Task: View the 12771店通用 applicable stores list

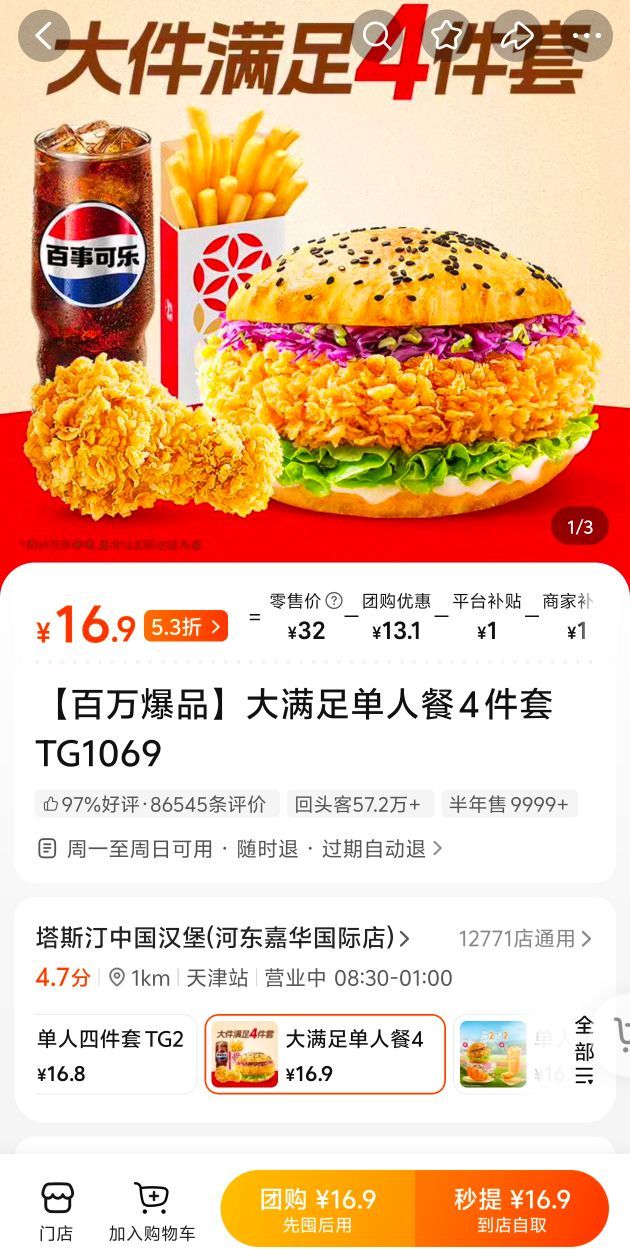Action: click(525, 939)
